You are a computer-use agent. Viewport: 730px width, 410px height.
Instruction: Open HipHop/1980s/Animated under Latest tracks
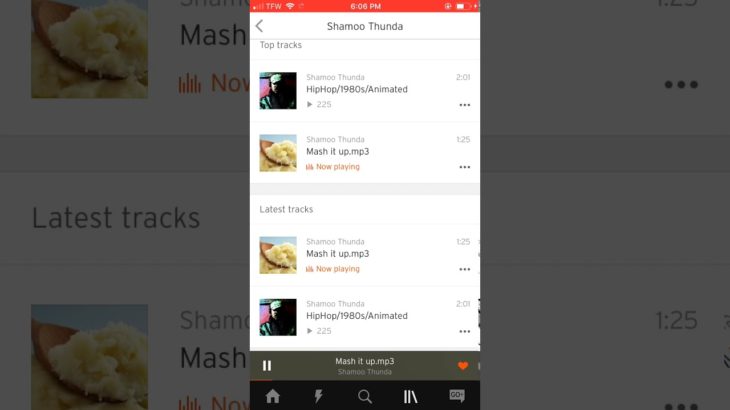click(357, 316)
